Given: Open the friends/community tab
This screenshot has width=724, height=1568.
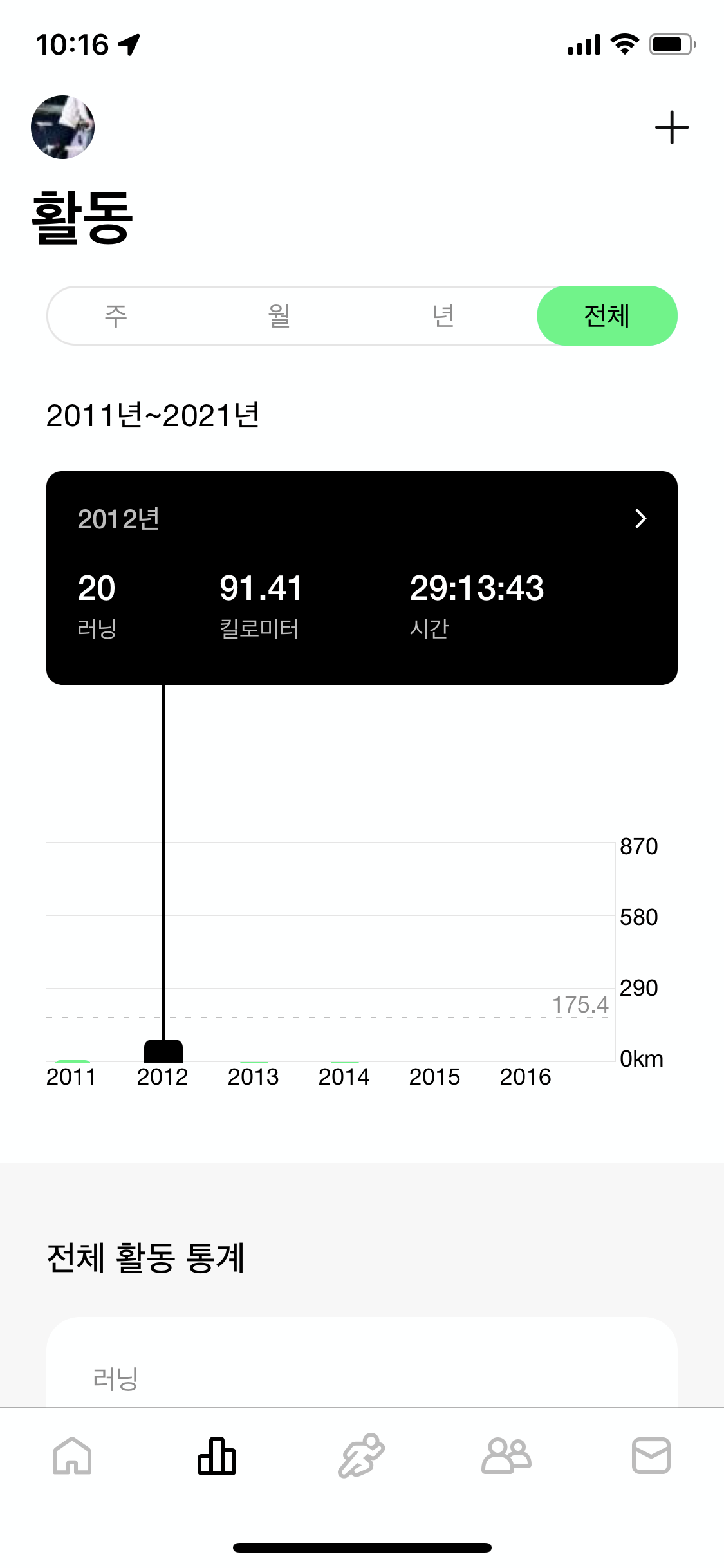Looking at the screenshot, I should (506, 1455).
